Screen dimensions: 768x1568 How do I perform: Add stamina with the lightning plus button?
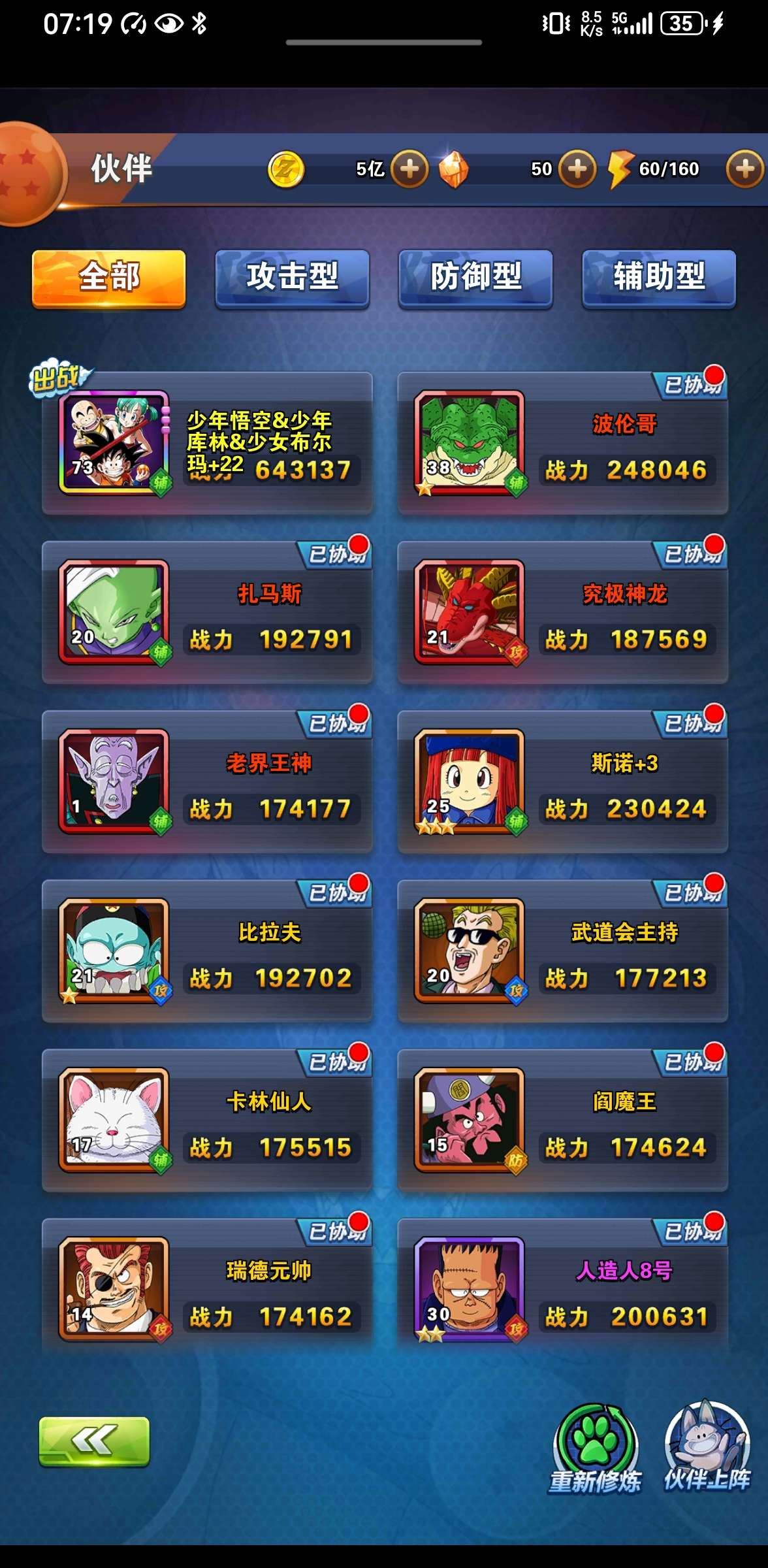(x=744, y=169)
